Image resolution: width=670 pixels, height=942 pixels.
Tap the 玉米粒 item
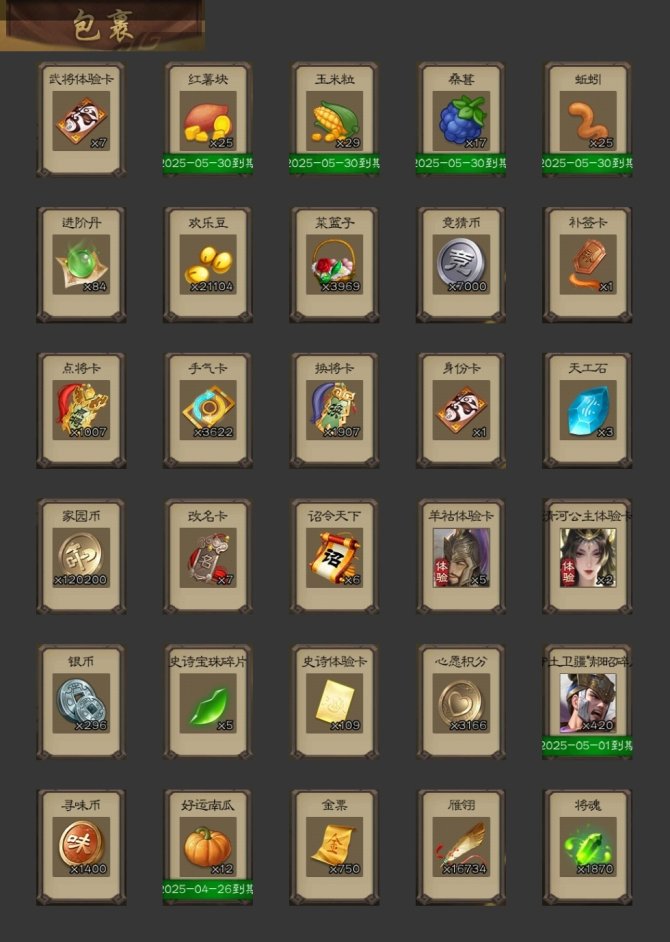click(x=335, y=121)
